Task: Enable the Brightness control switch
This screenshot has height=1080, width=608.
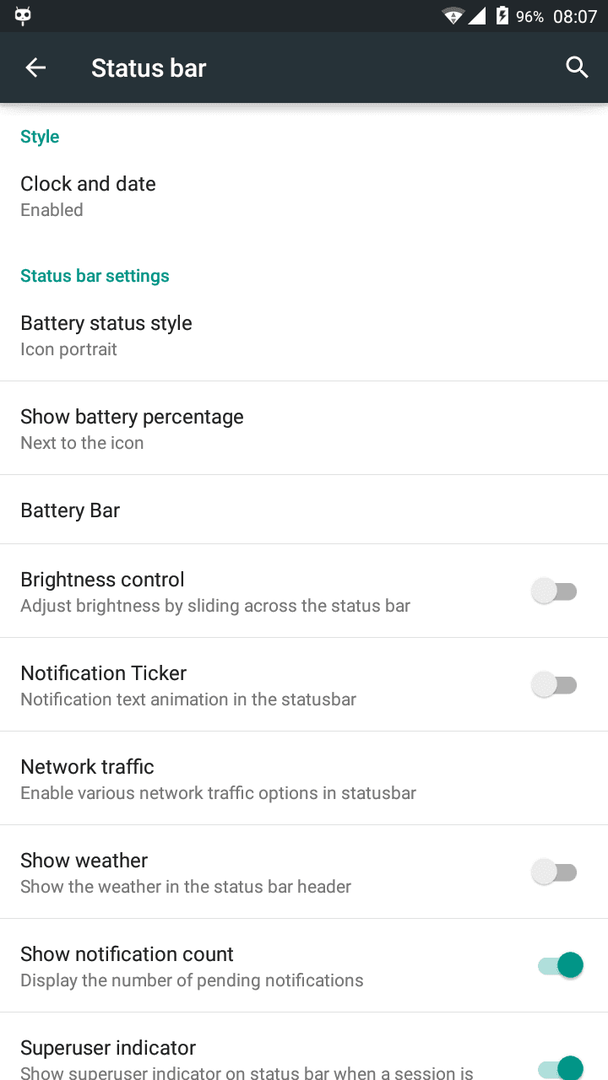Action: click(x=554, y=591)
